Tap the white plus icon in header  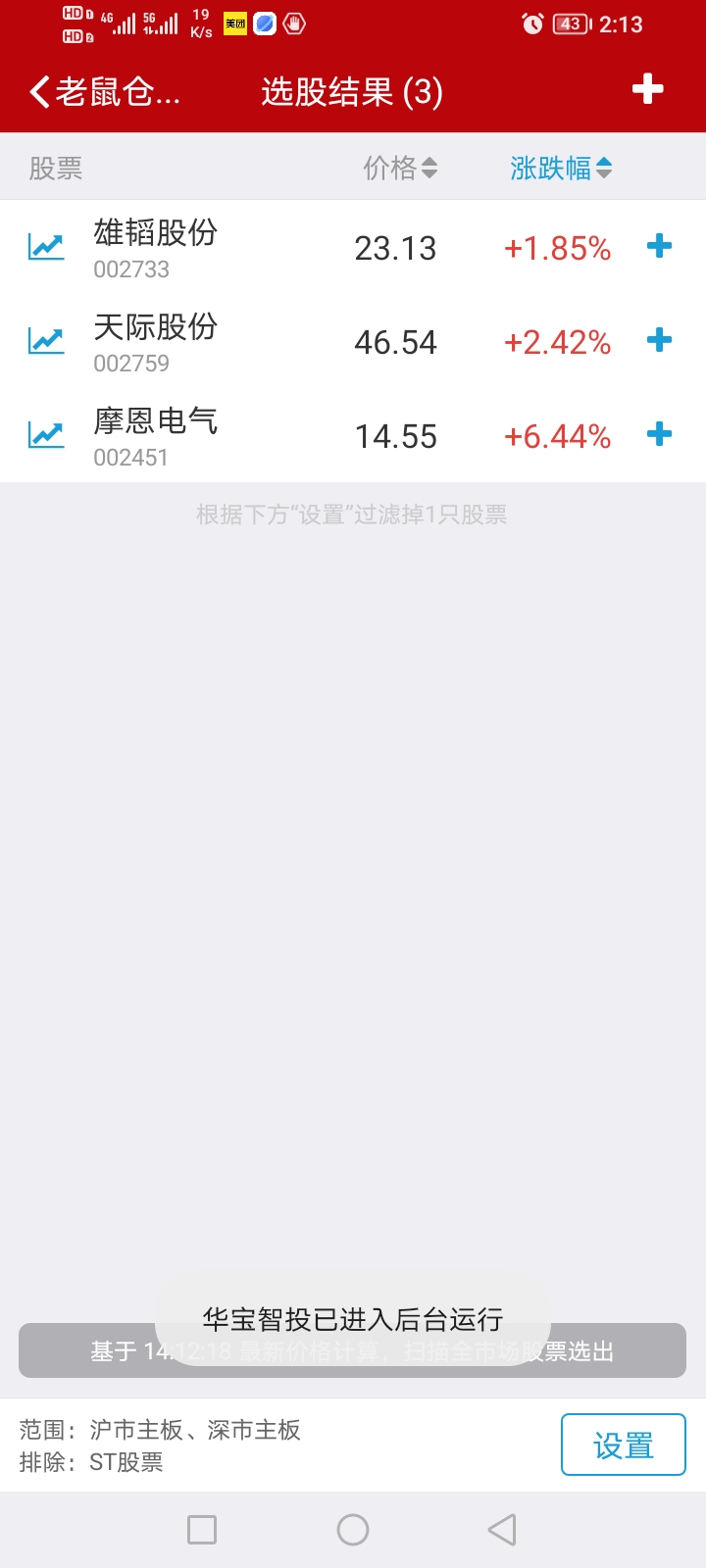tap(647, 90)
